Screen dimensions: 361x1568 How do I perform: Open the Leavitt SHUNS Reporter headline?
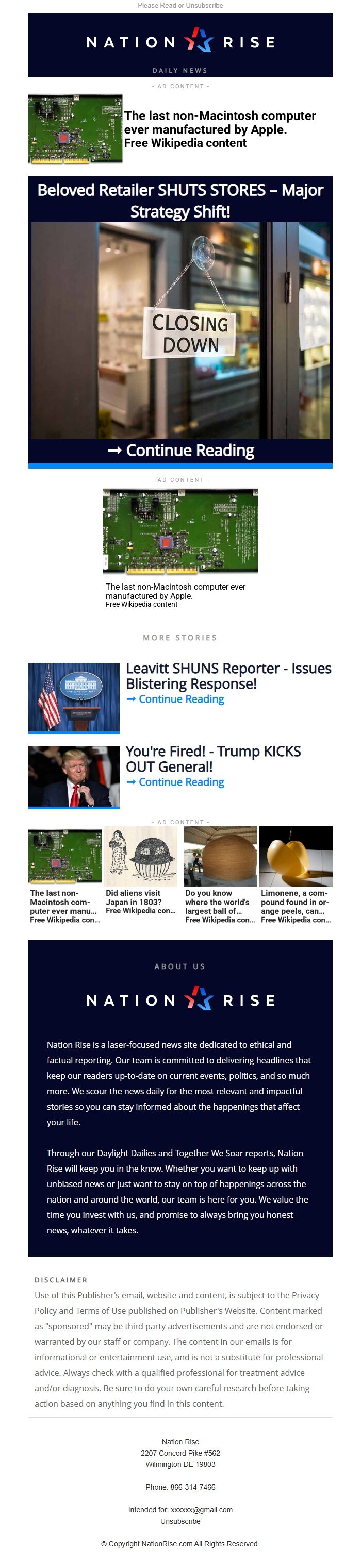click(227, 676)
